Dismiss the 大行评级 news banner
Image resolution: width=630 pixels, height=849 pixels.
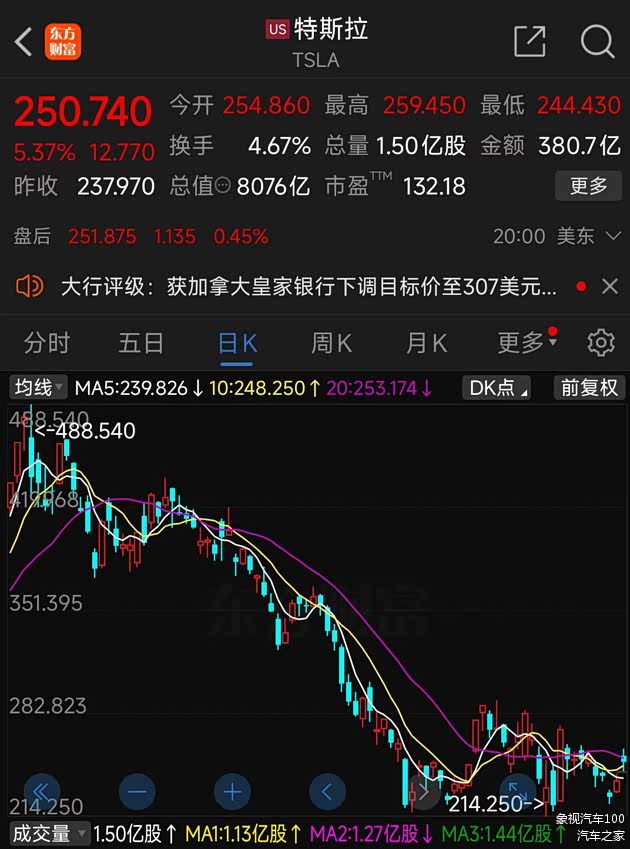pos(609,287)
